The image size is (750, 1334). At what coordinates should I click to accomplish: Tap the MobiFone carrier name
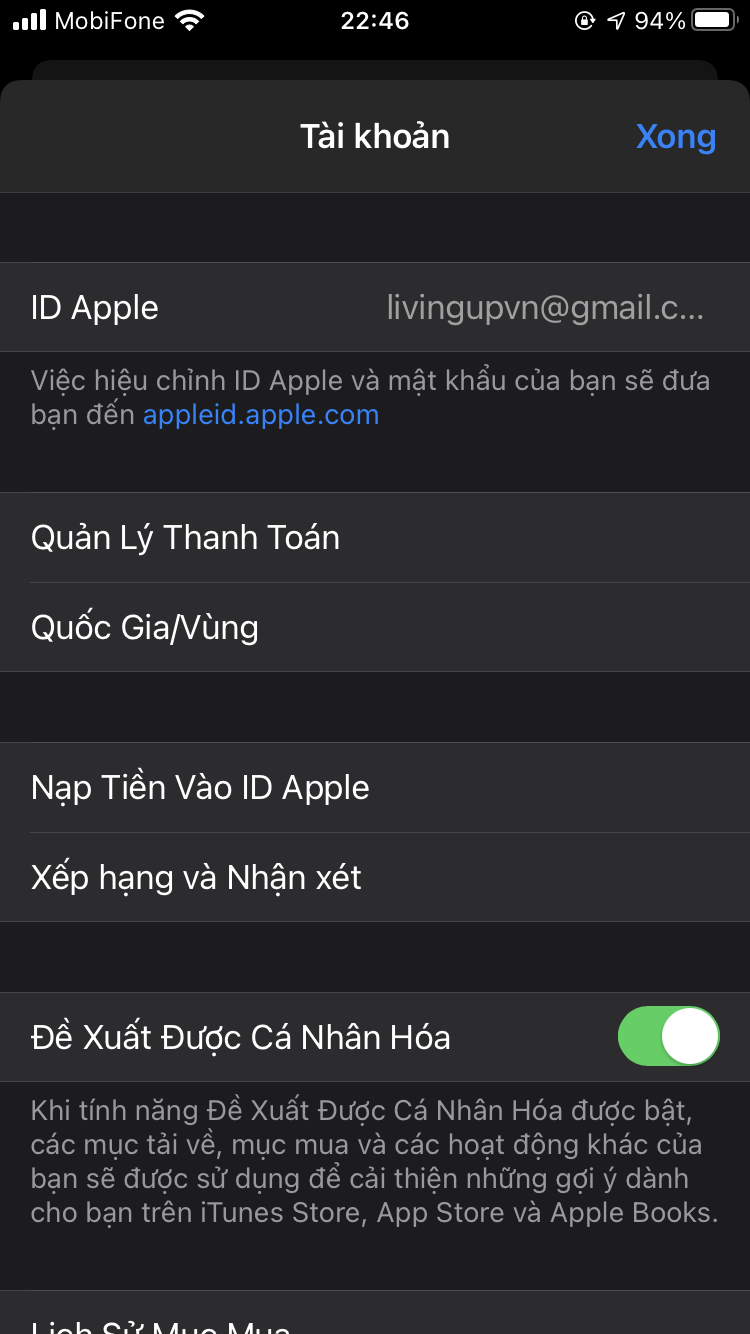click(x=110, y=19)
